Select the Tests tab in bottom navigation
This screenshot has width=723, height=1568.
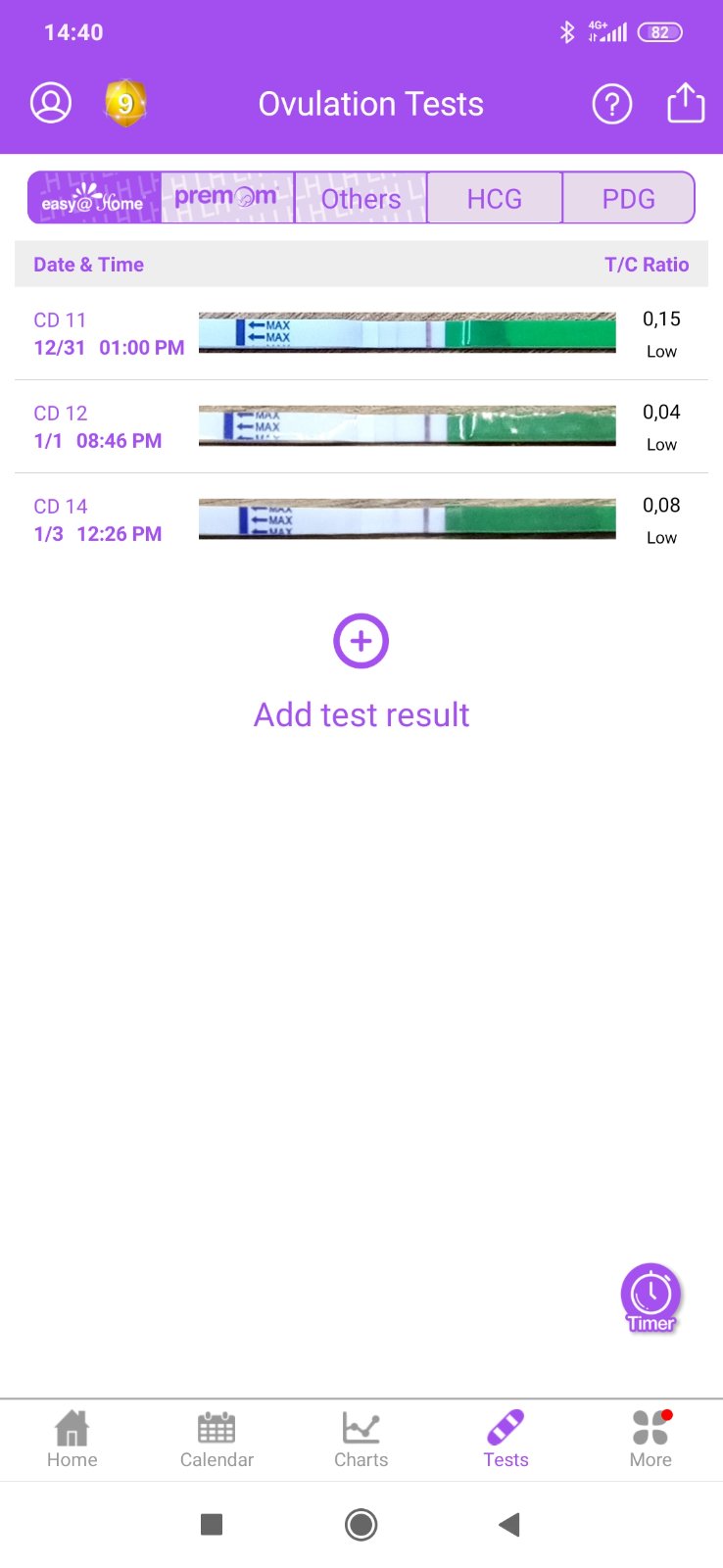[506, 1439]
